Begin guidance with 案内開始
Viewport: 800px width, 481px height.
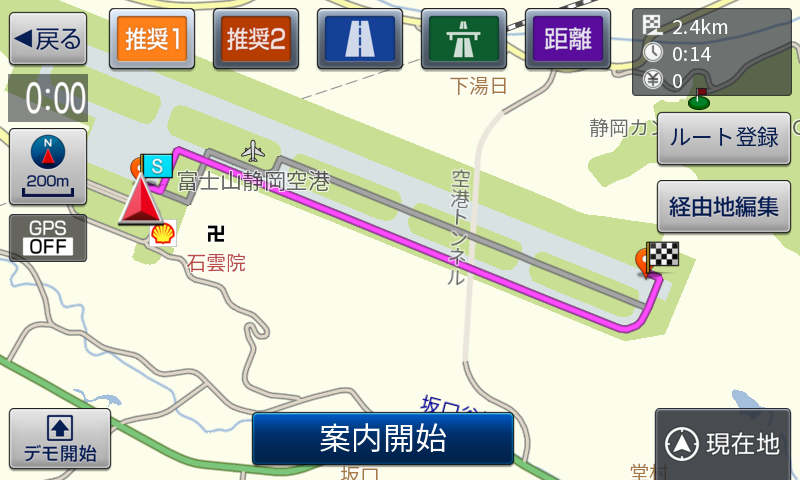[x=382, y=438]
